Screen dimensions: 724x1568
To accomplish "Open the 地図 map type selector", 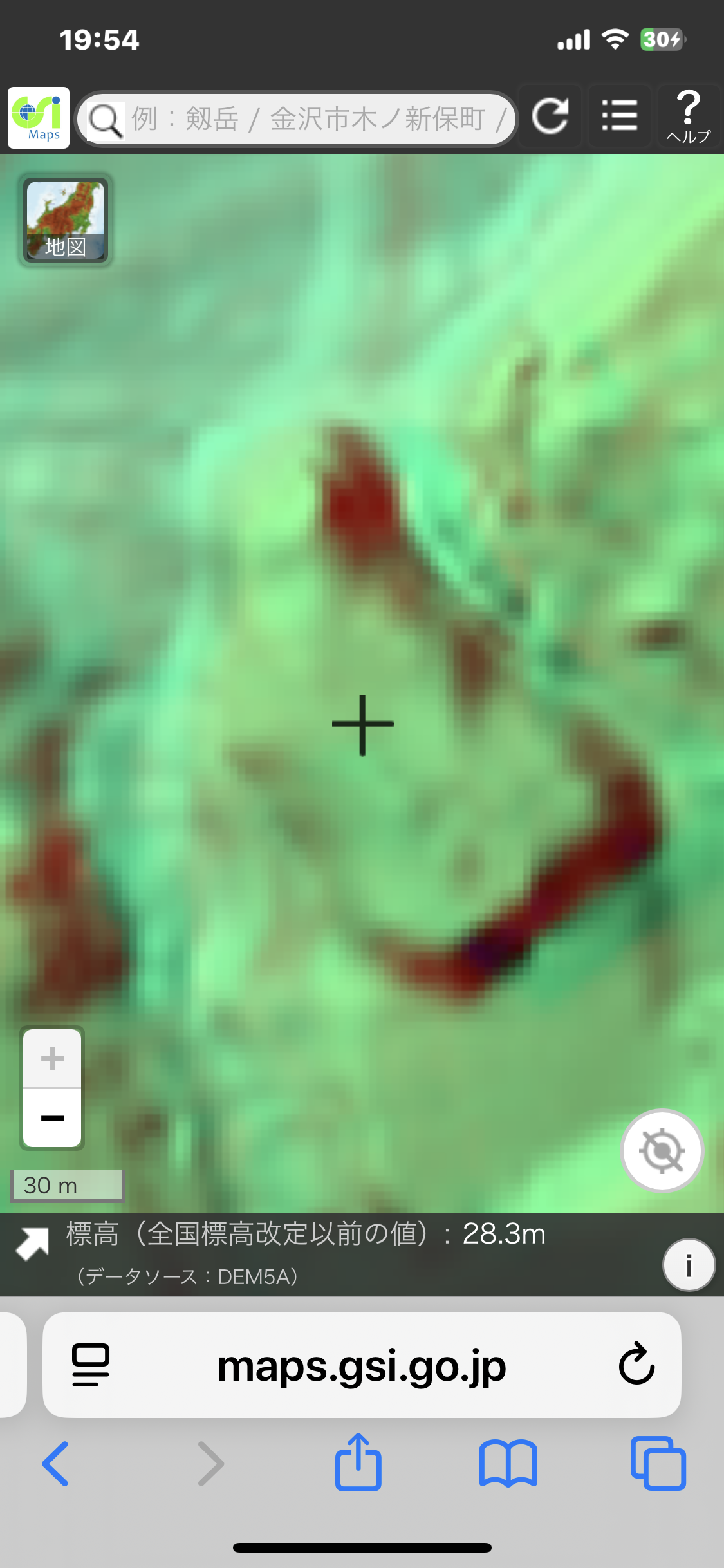I will (66, 219).
